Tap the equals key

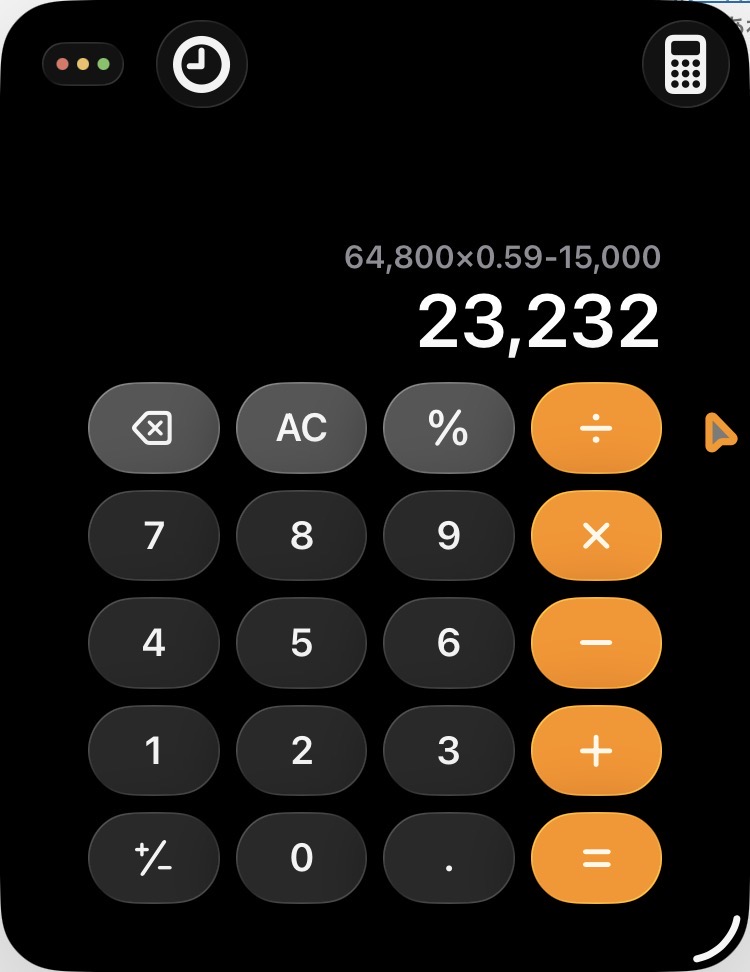click(596, 858)
